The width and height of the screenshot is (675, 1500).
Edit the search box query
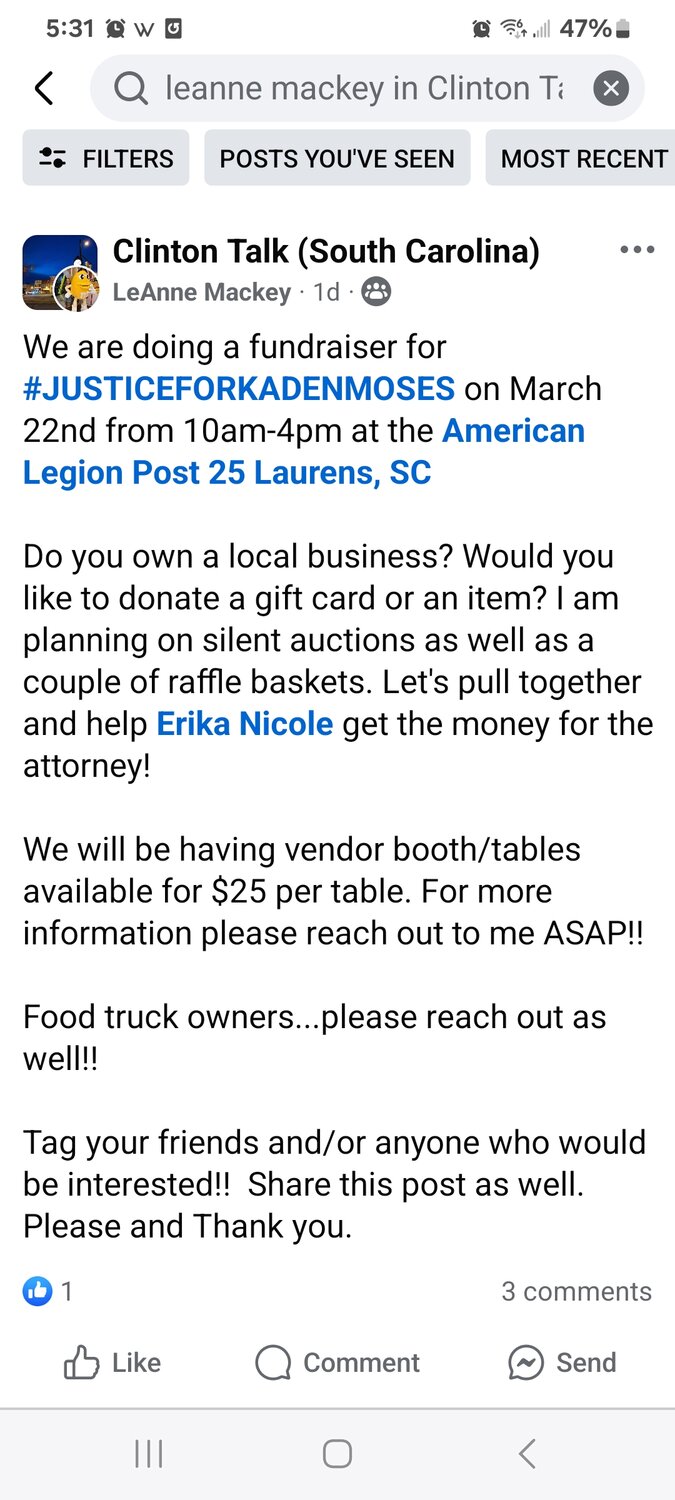pyautogui.click(x=365, y=89)
